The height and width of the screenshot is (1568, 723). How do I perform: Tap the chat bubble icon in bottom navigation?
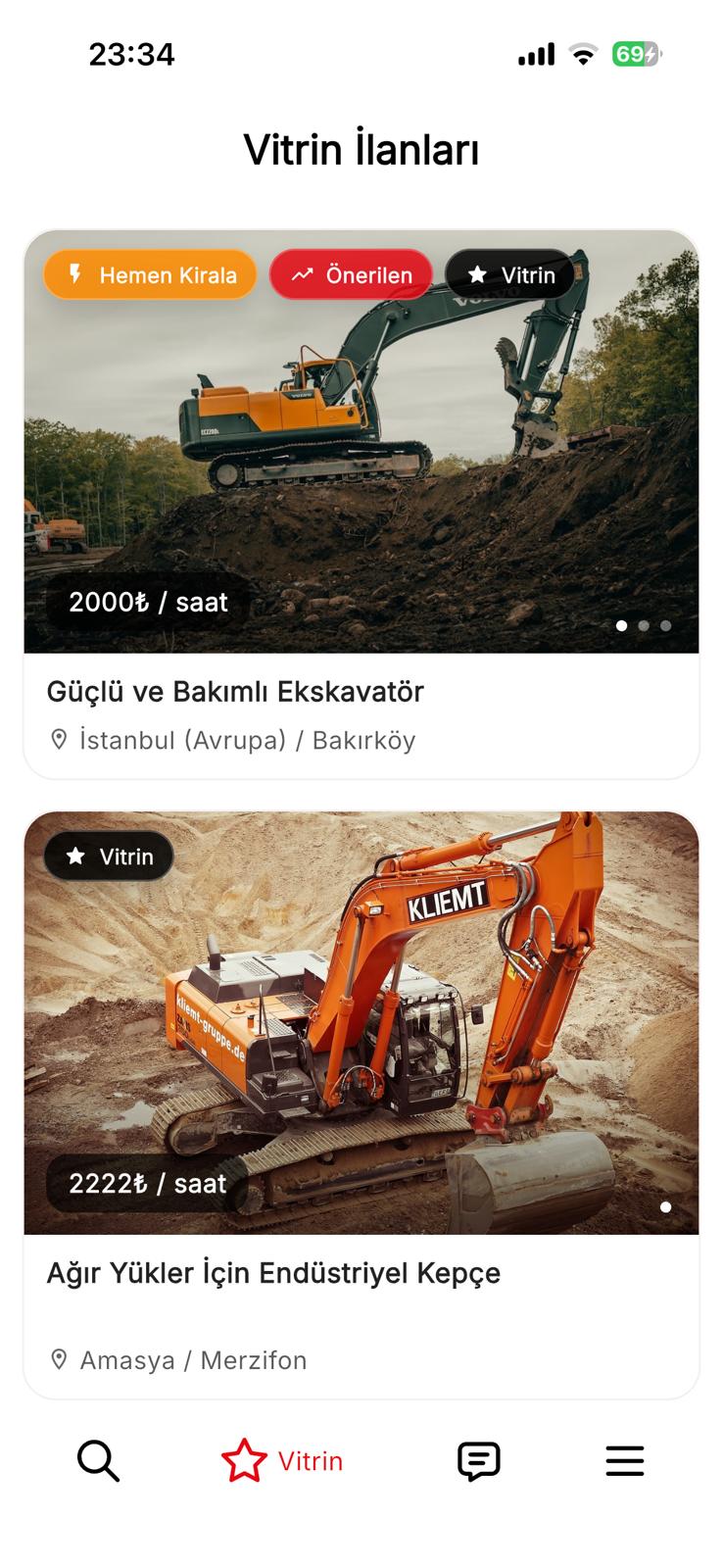point(478,1460)
